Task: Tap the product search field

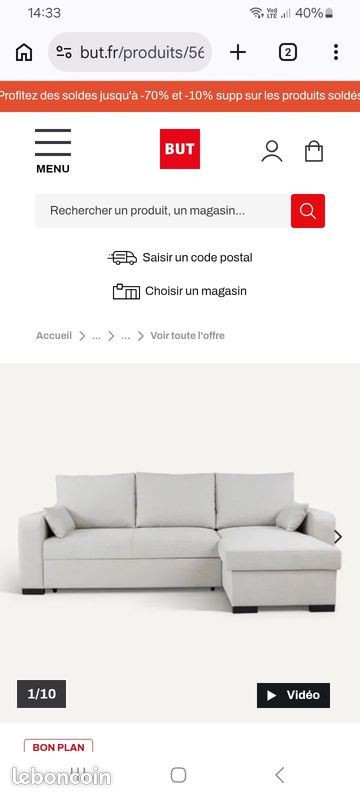Action: tap(163, 211)
